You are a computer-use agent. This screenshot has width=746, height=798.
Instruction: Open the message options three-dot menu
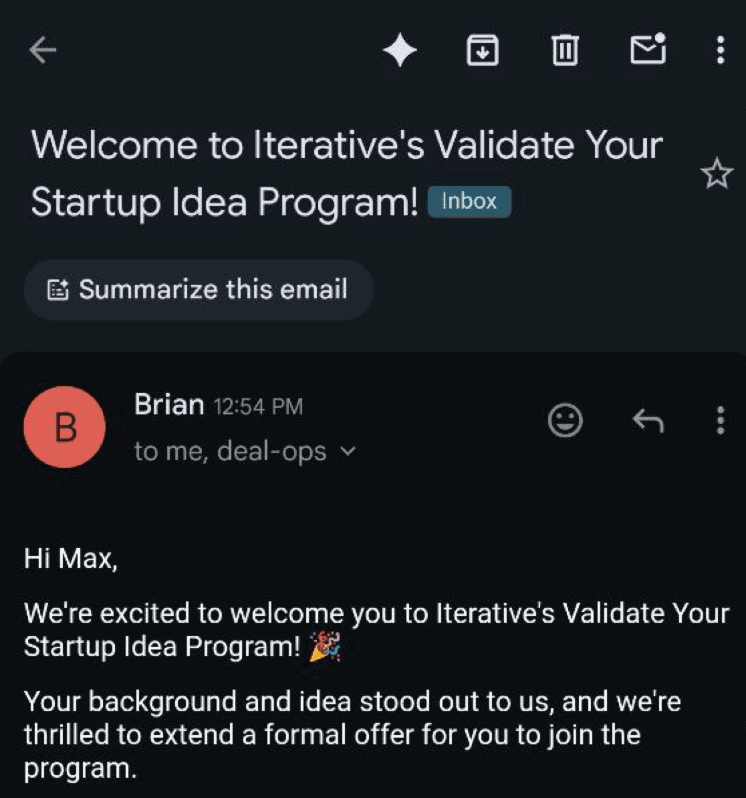719,421
